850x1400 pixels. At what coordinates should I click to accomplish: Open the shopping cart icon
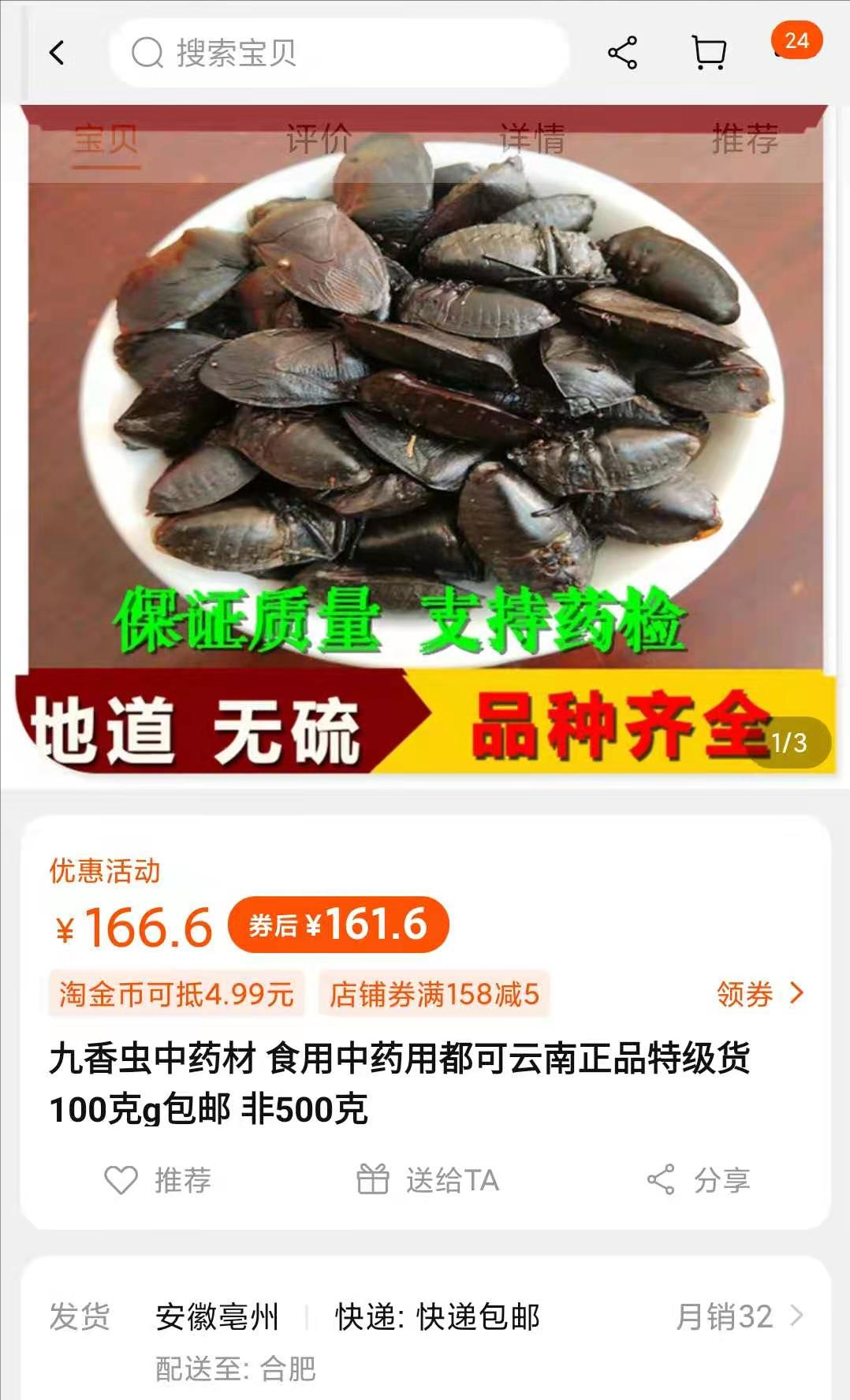point(709,52)
